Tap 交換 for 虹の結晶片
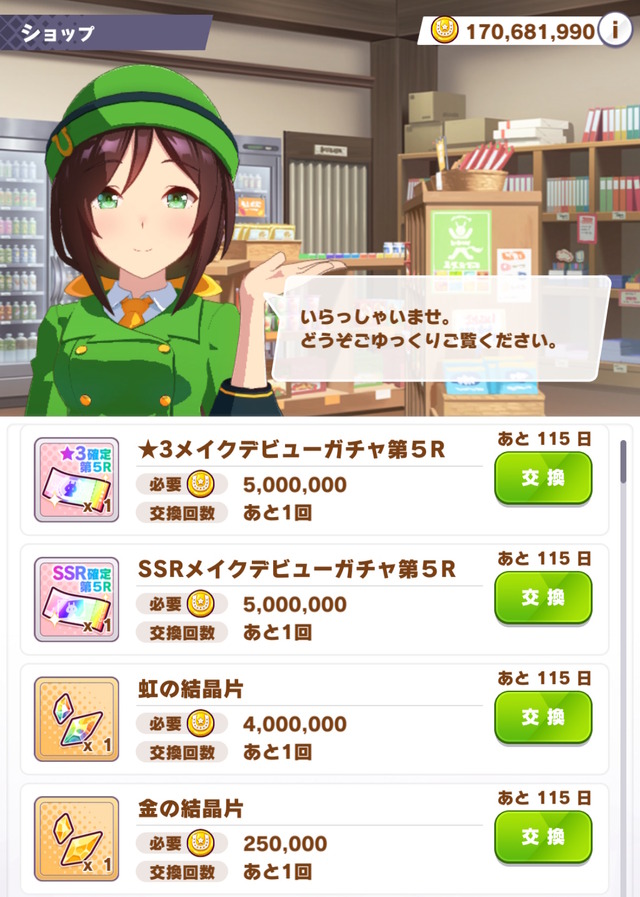This screenshot has width=640, height=897. click(543, 717)
